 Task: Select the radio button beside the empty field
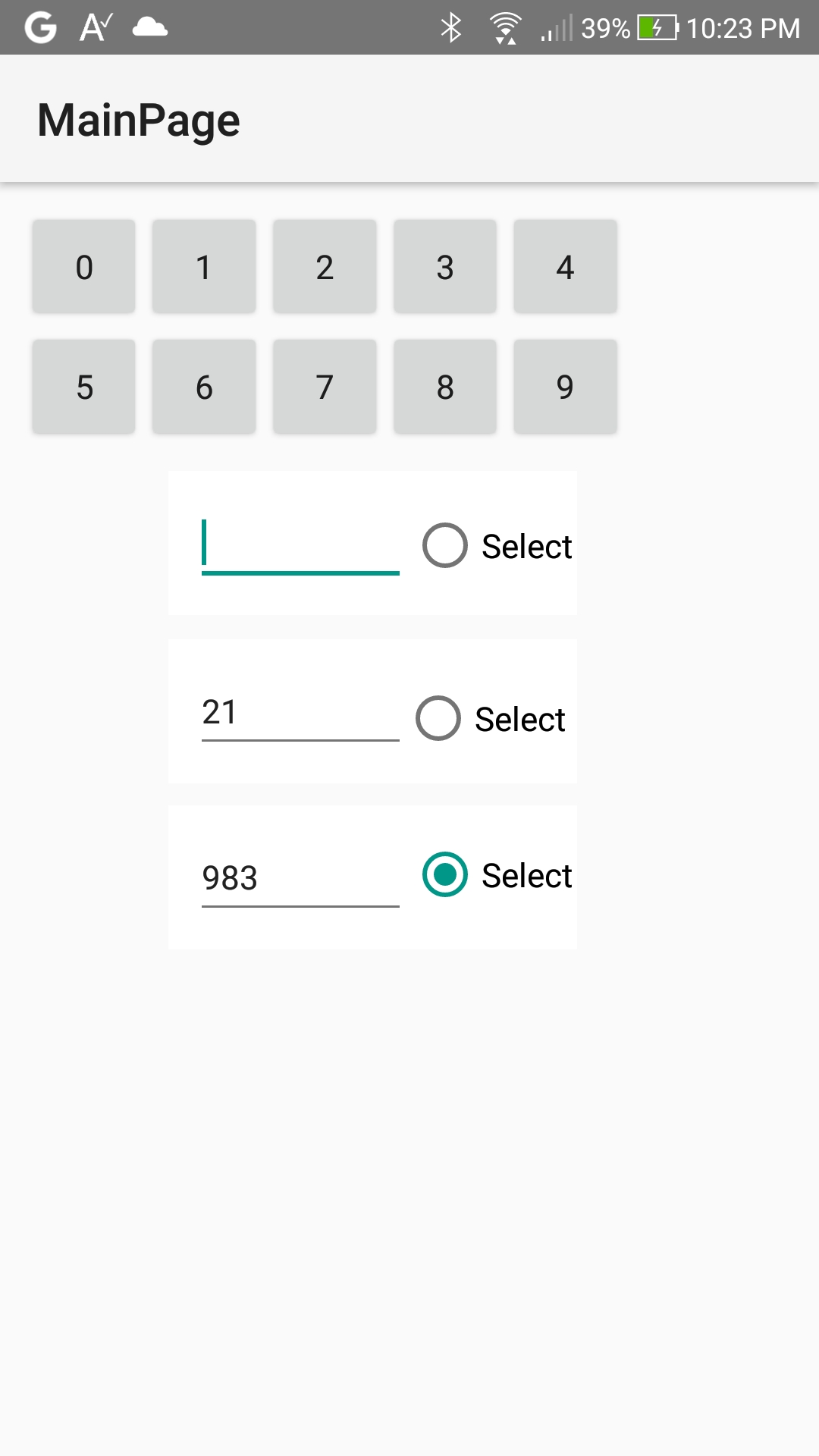tap(445, 545)
